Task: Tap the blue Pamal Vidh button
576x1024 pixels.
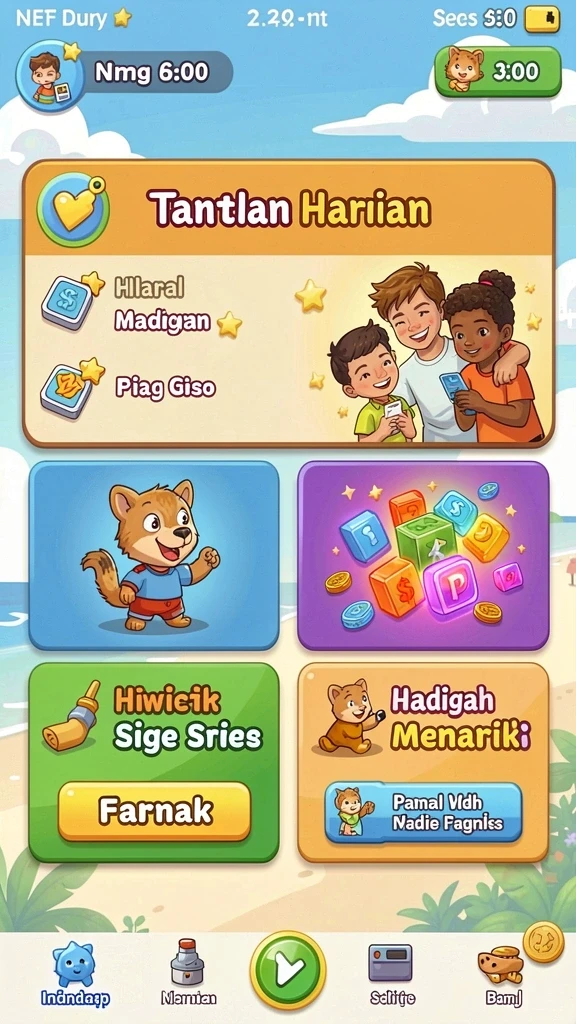Action: click(423, 812)
